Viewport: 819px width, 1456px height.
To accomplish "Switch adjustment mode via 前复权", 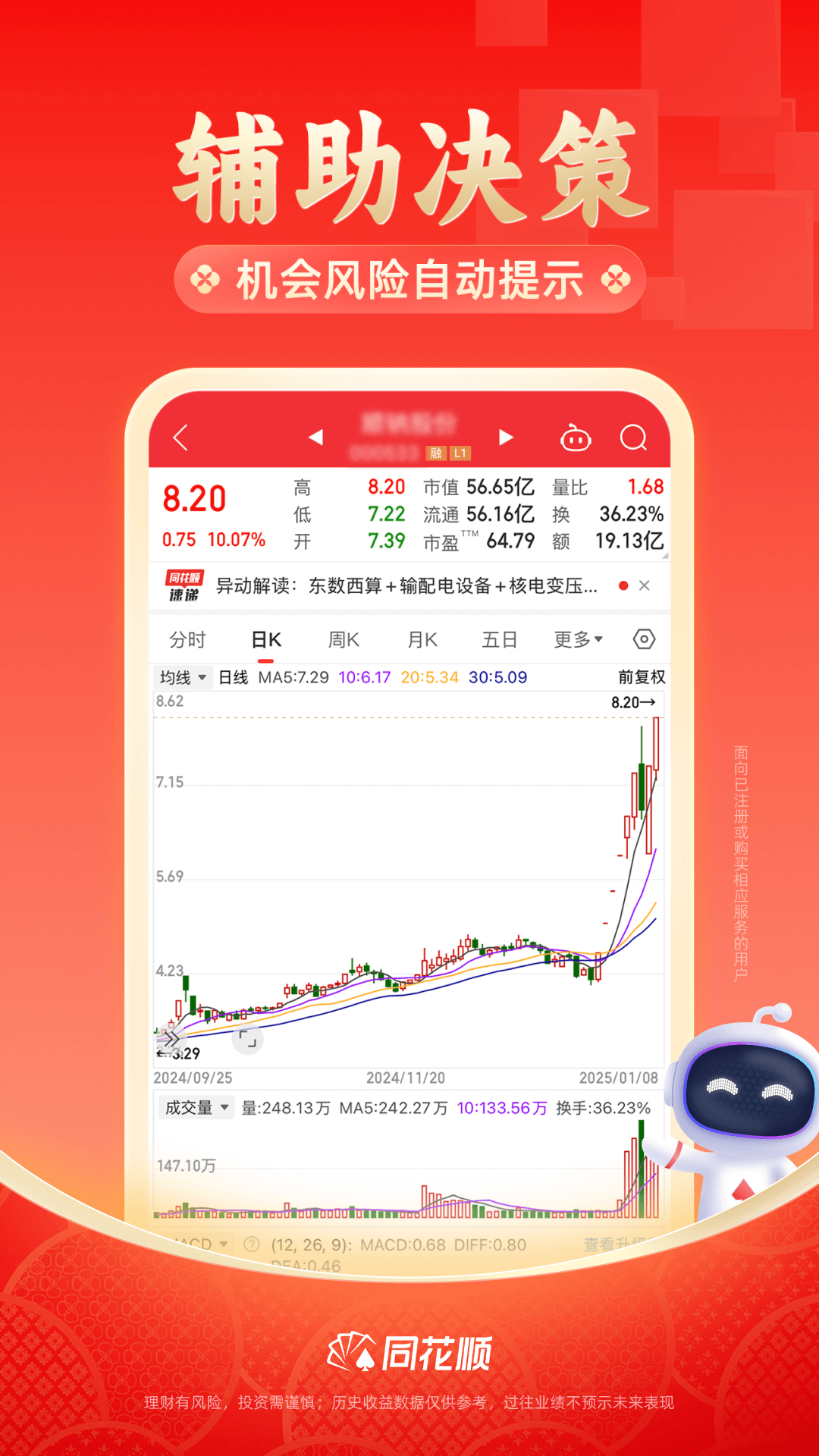I will (x=641, y=677).
